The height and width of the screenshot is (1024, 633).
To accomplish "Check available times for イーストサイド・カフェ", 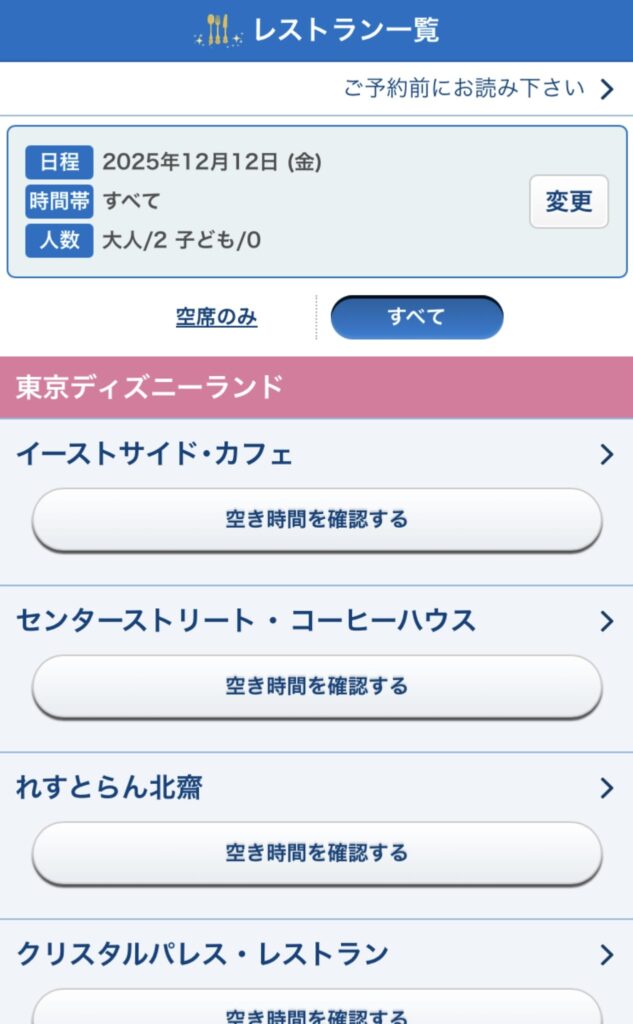I will coord(316,520).
